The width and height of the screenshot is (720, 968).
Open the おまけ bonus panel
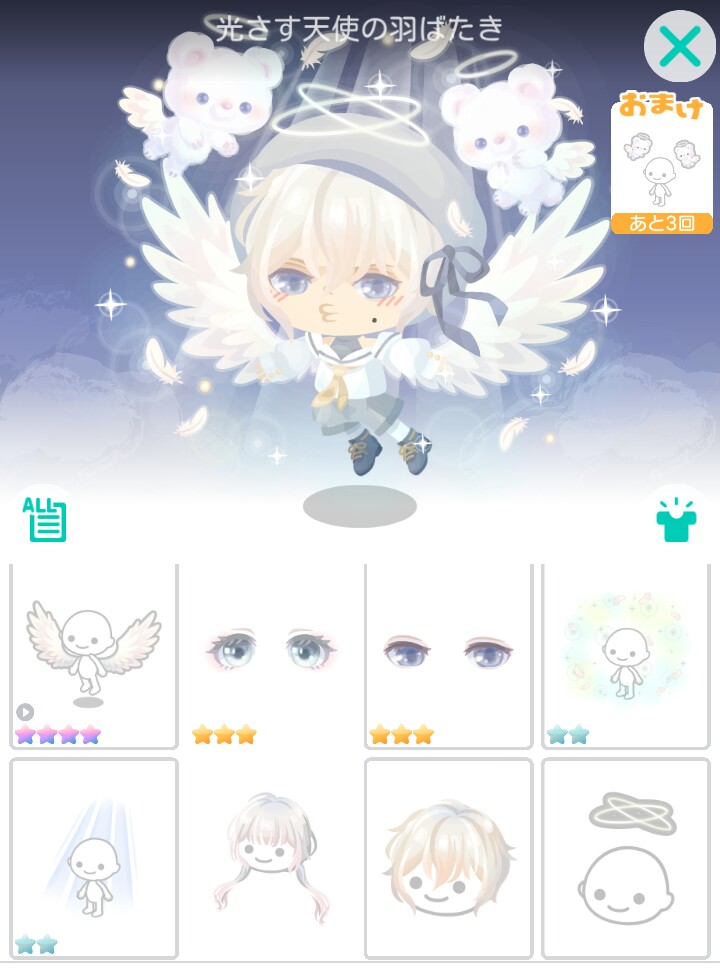[x=661, y=163]
